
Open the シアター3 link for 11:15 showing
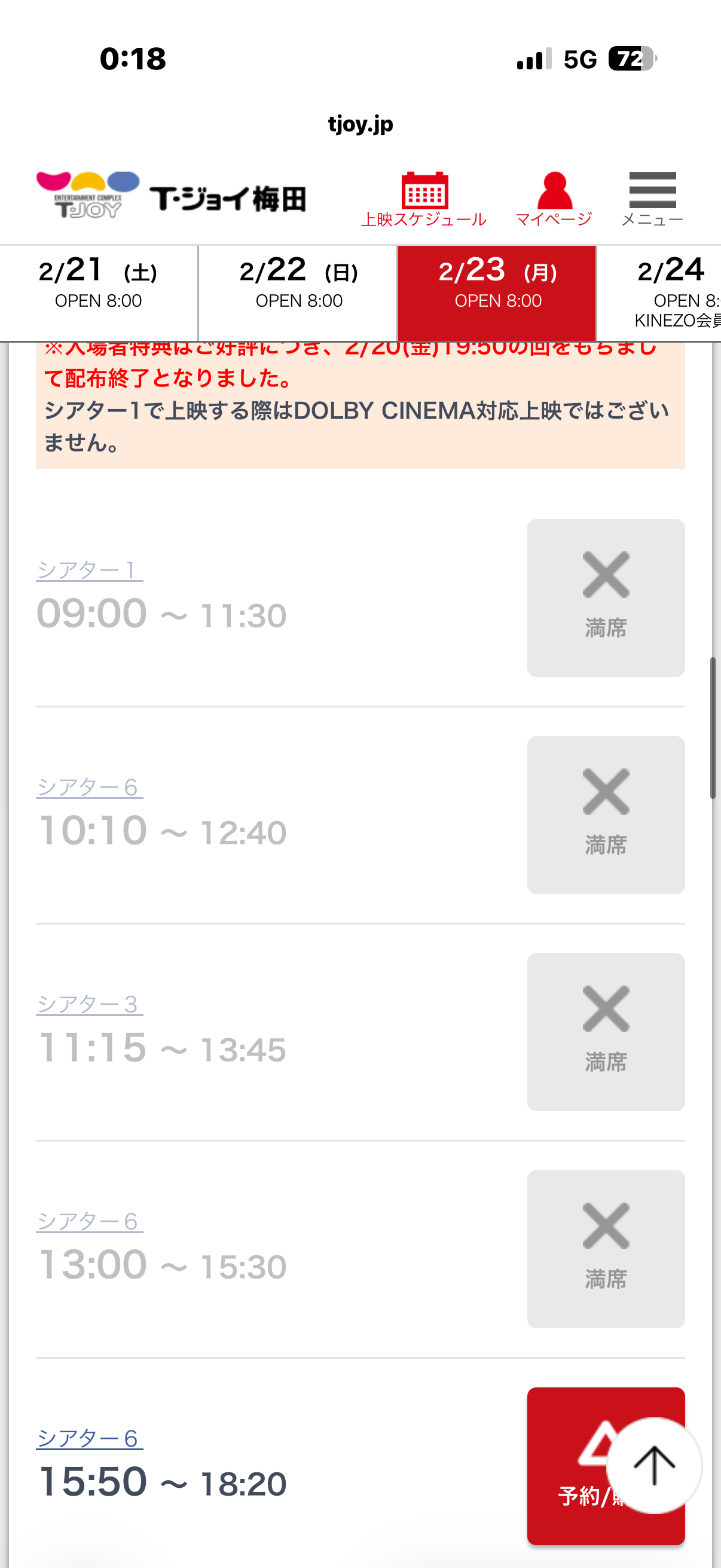(x=90, y=1004)
